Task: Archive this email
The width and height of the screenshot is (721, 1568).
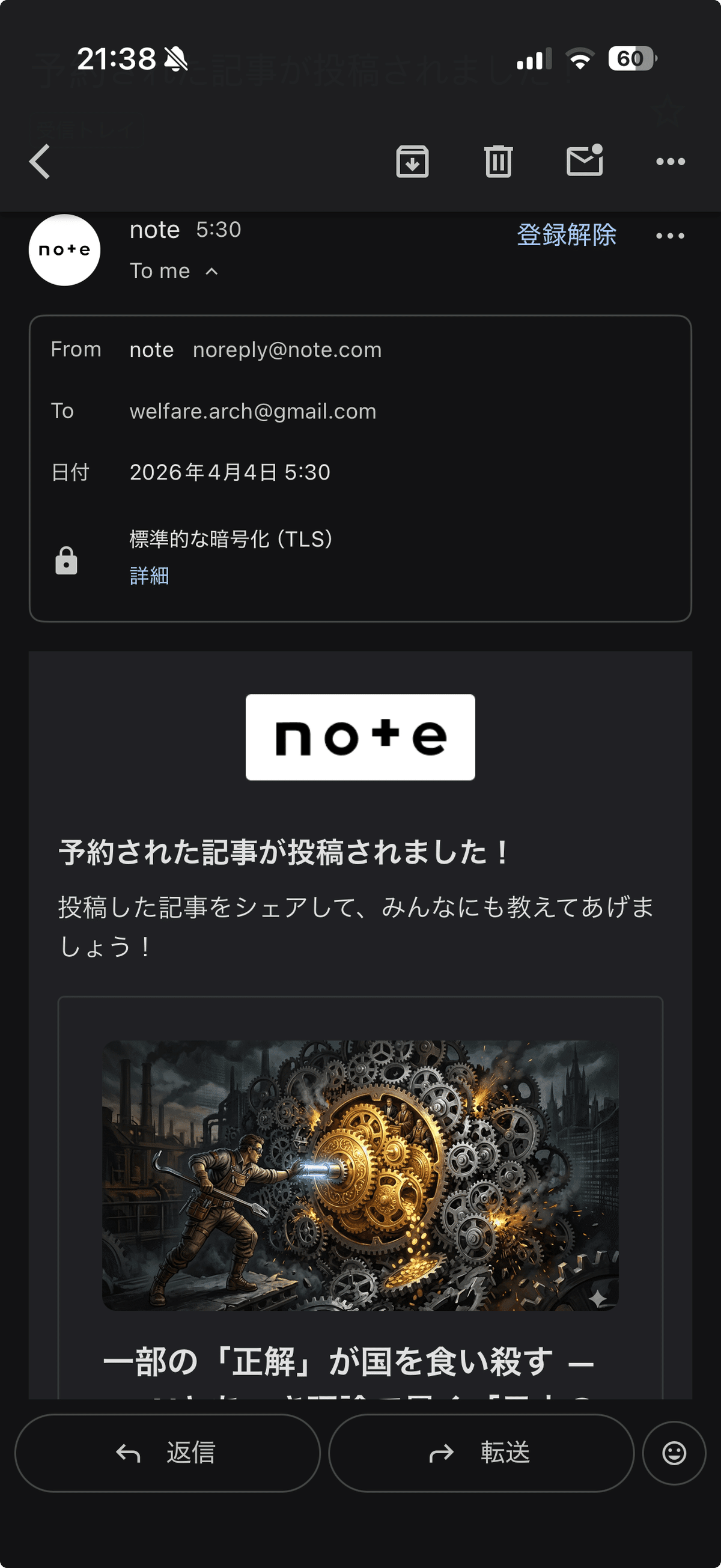Action: (x=413, y=162)
